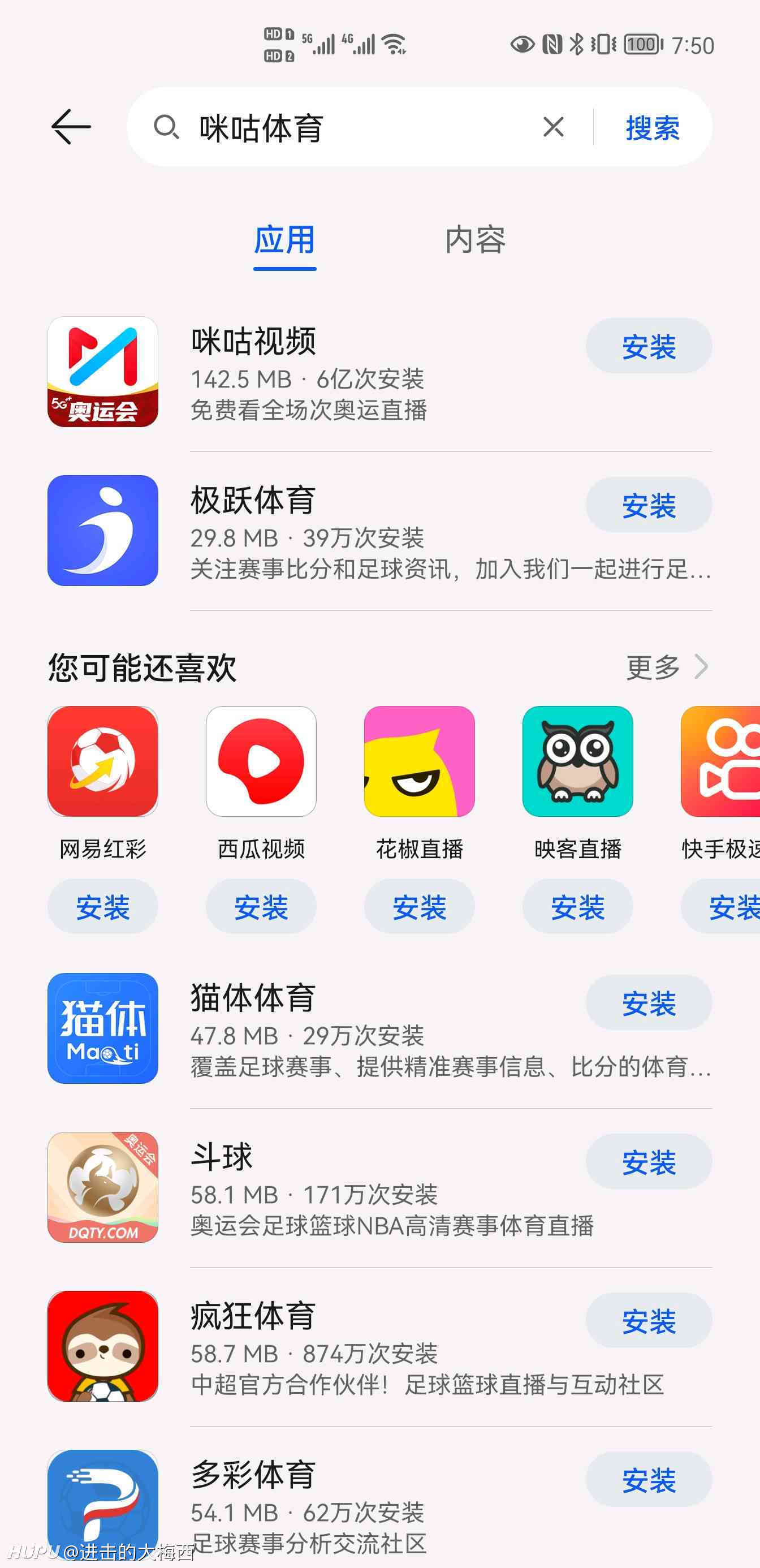
Task: Clear the search text 咪咕体育
Action: [x=553, y=127]
